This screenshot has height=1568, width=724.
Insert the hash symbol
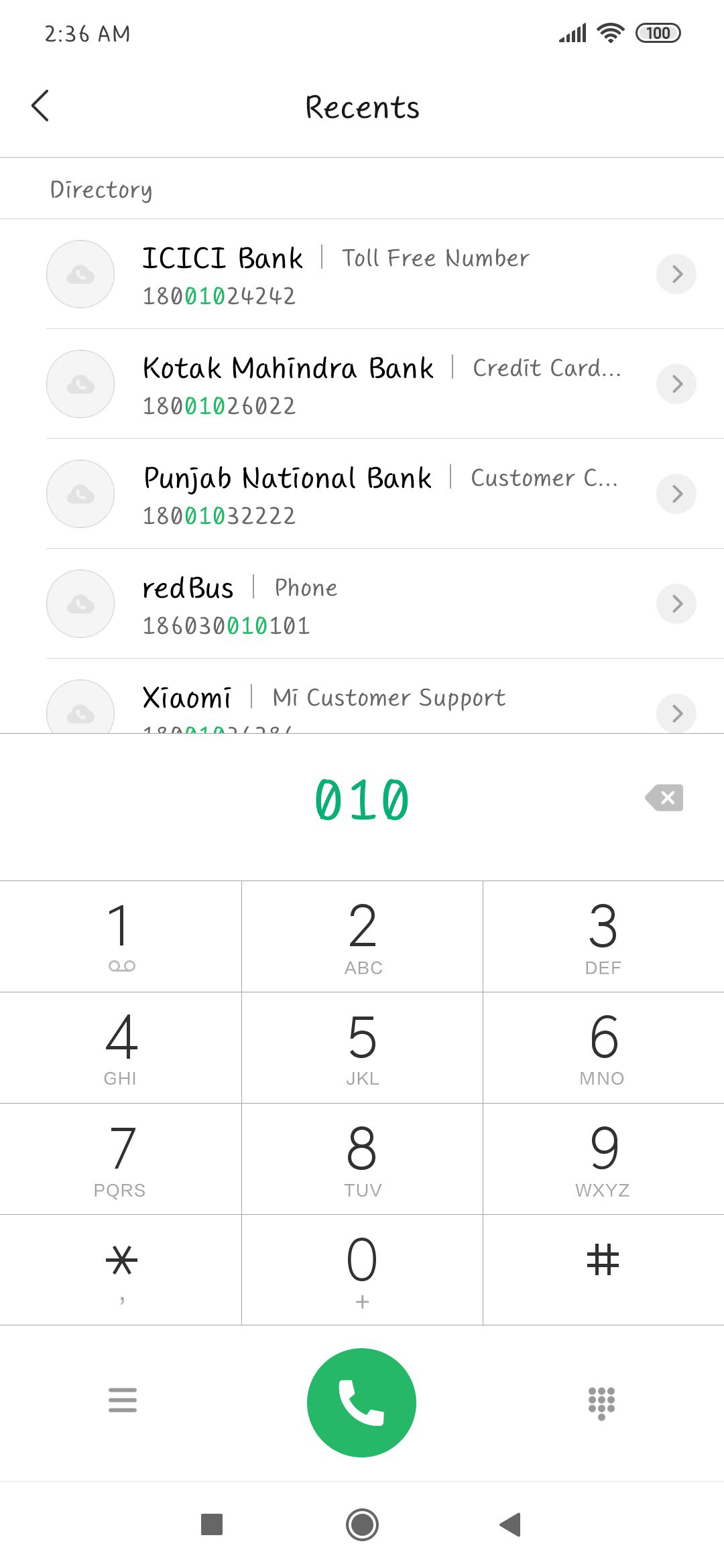(x=603, y=1270)
